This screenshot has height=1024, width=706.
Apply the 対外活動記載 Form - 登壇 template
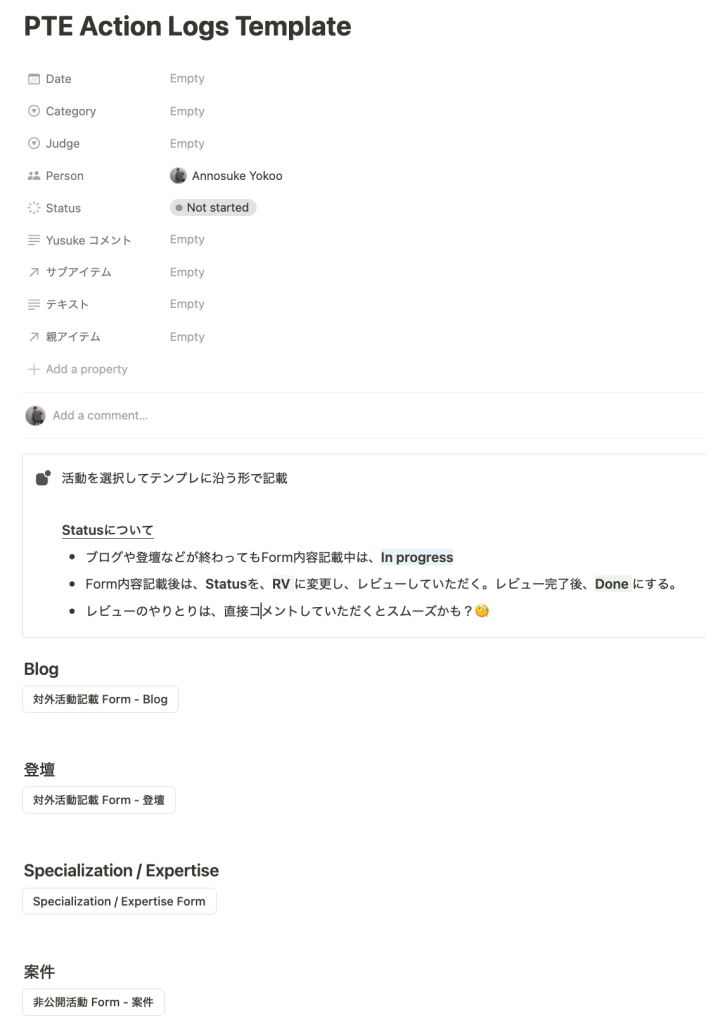tap(99, 800)
